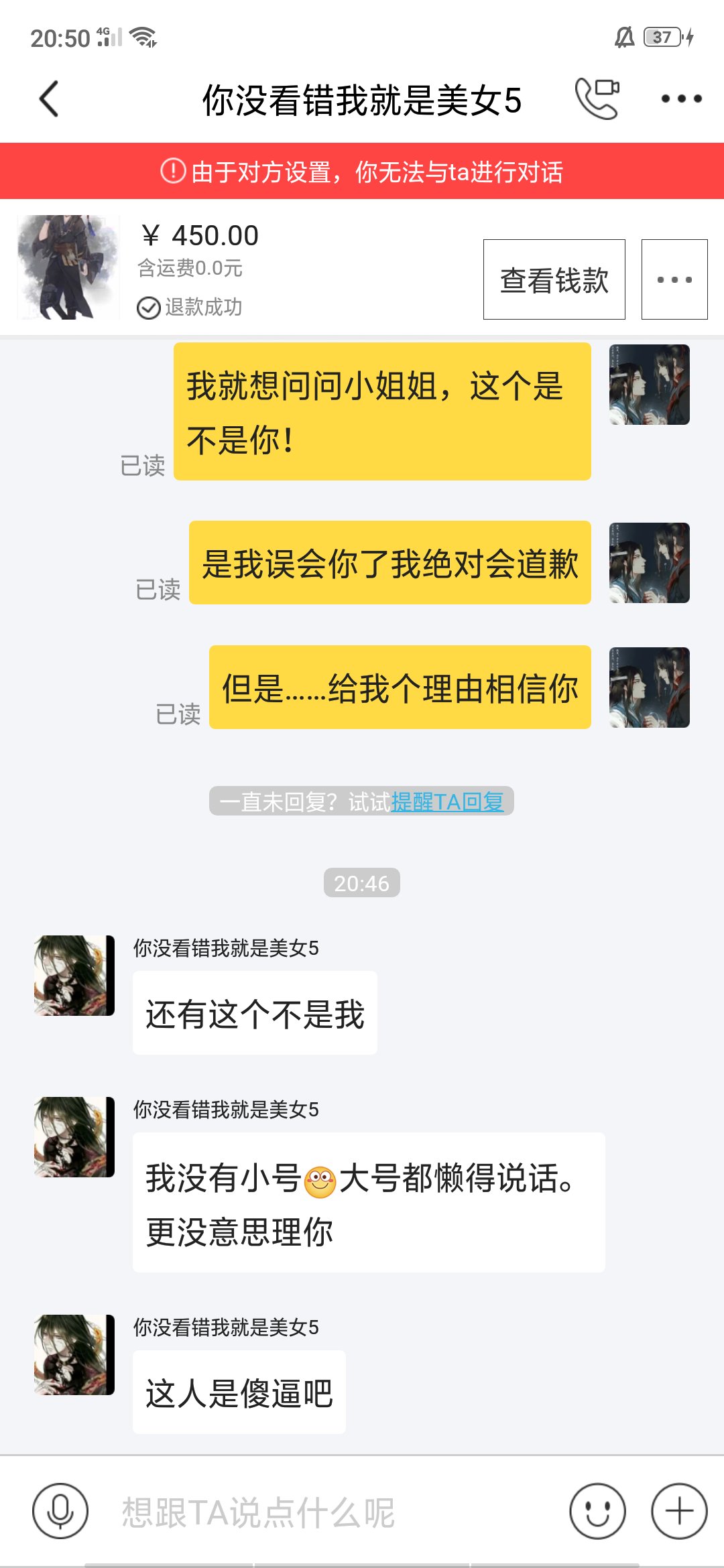Open the chat overflow menu
Screen dimensions: 724x1568
(x=680, y=99)
